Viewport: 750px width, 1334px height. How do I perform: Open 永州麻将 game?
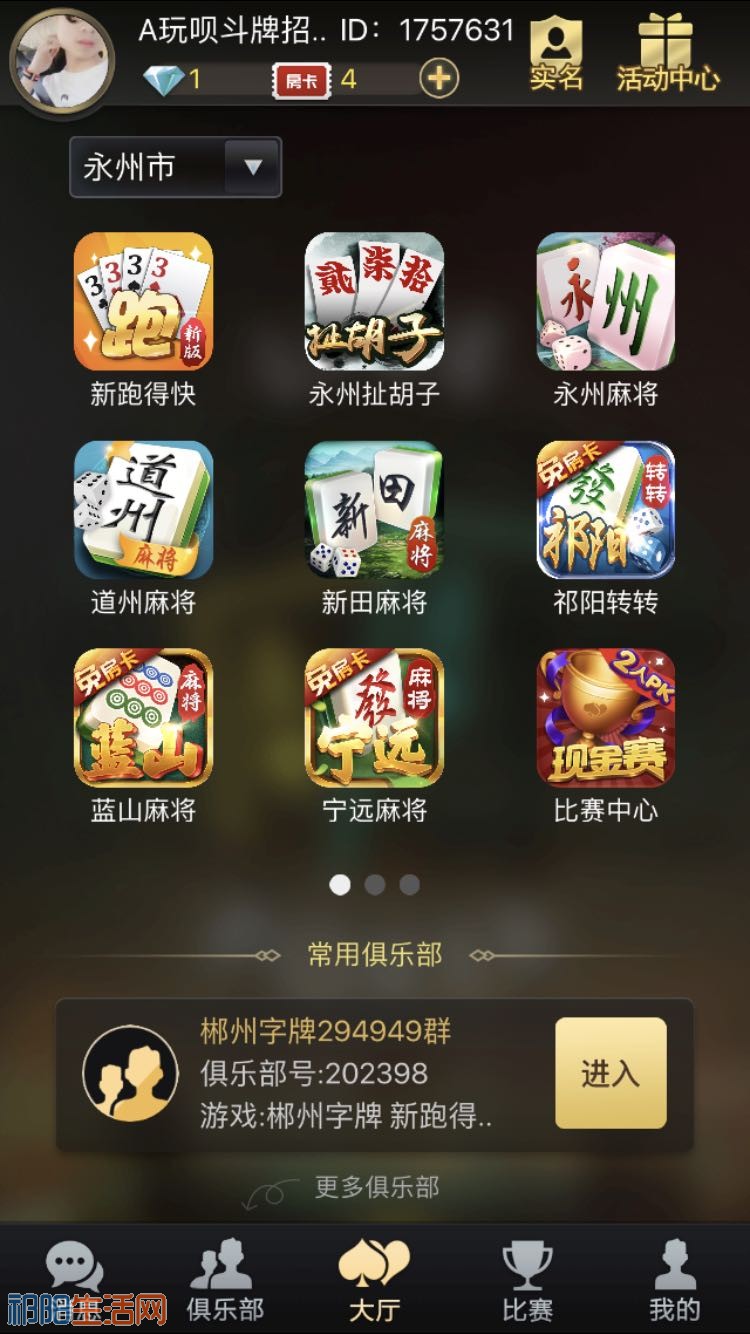click(605, 302)
